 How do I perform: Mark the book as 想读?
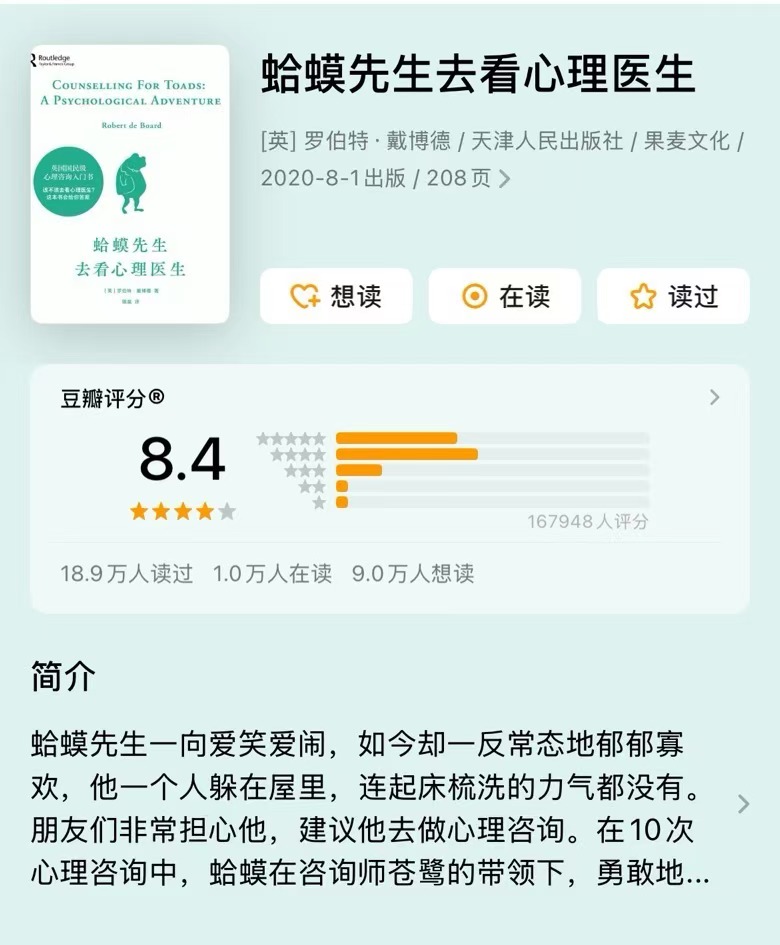tap(336, 296)
